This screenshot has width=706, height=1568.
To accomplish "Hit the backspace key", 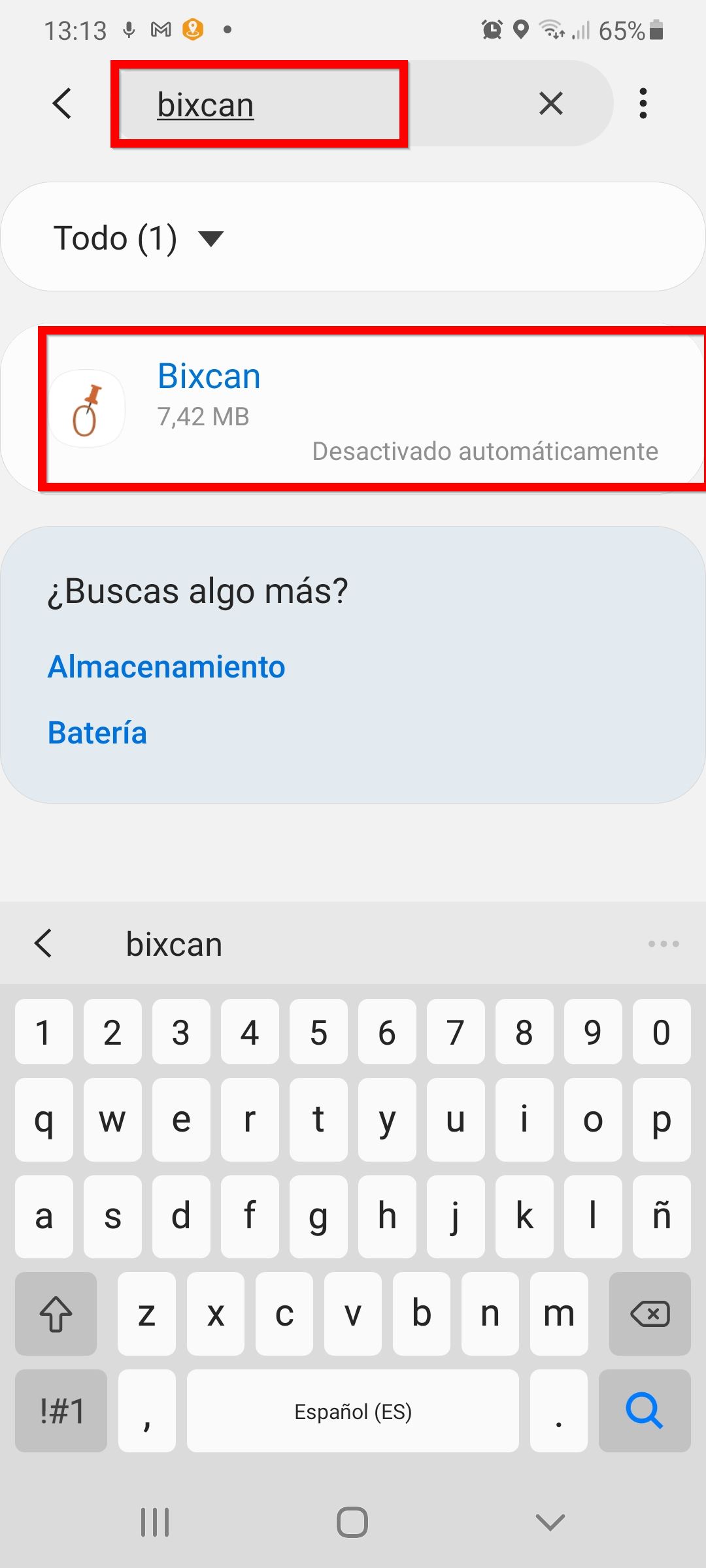I will coord(649,1314).
